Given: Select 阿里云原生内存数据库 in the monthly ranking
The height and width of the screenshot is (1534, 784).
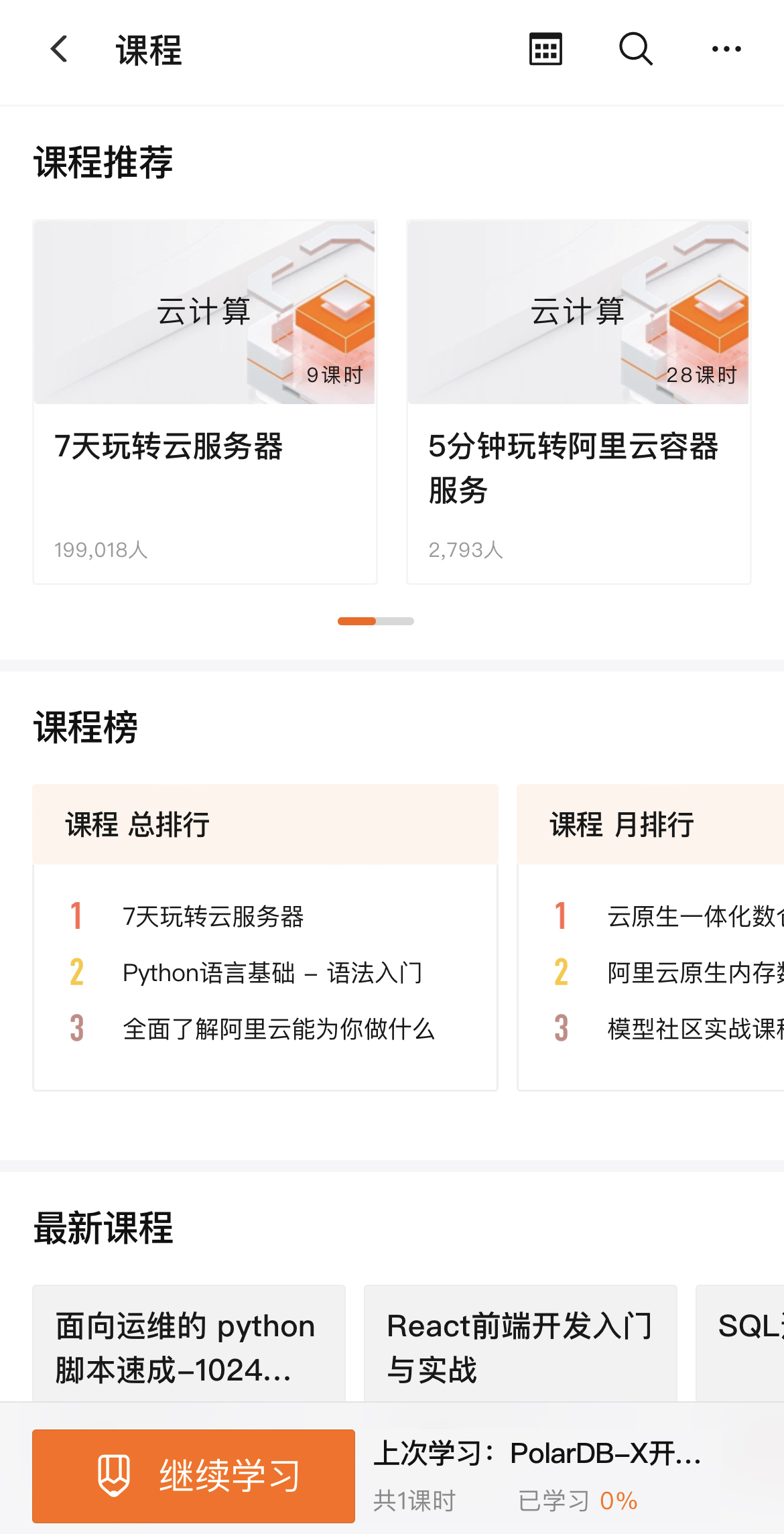Looking at the screenshot, I should coord(694,972).
